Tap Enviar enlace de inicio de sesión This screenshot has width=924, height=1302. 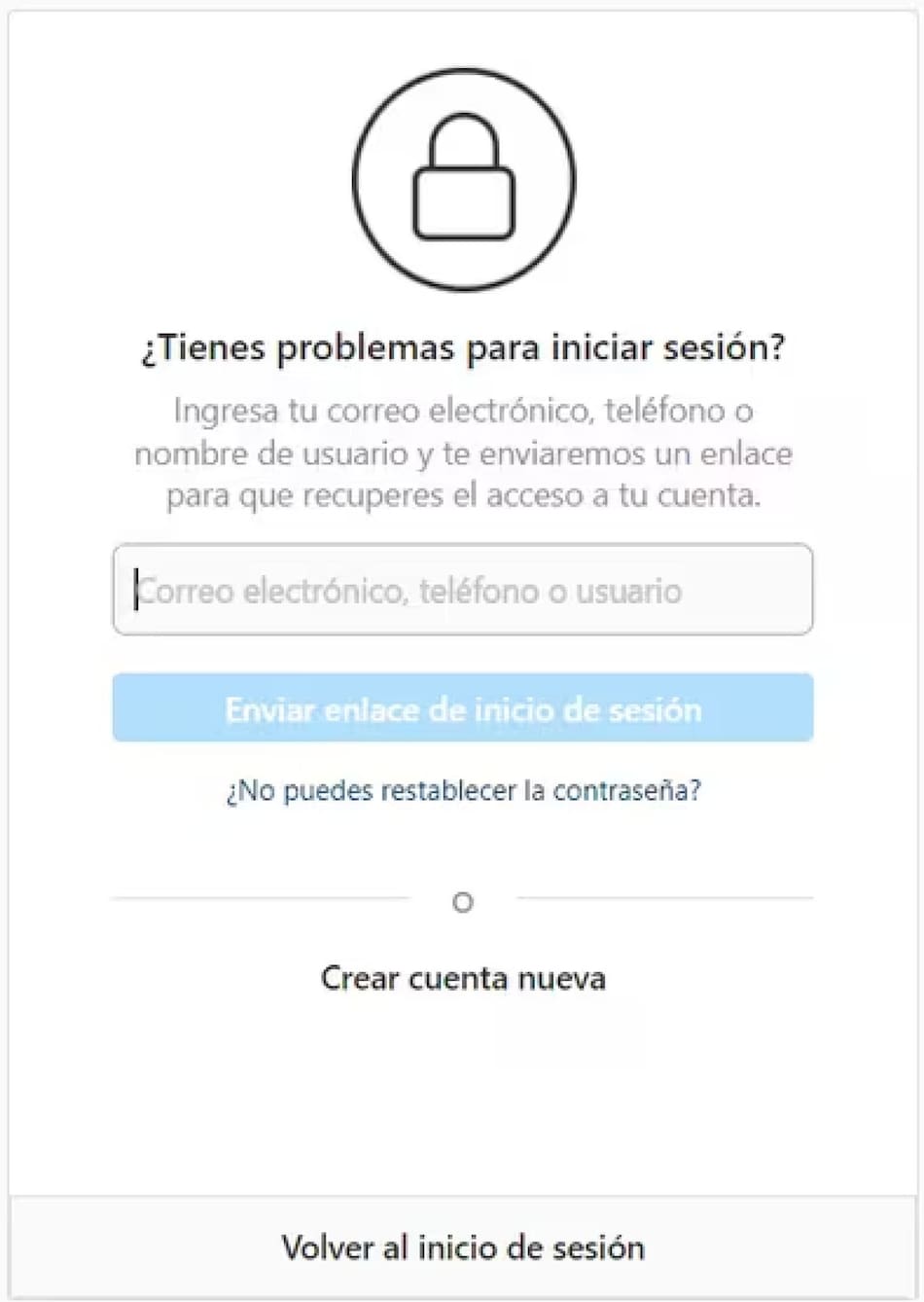pos(462,708)
